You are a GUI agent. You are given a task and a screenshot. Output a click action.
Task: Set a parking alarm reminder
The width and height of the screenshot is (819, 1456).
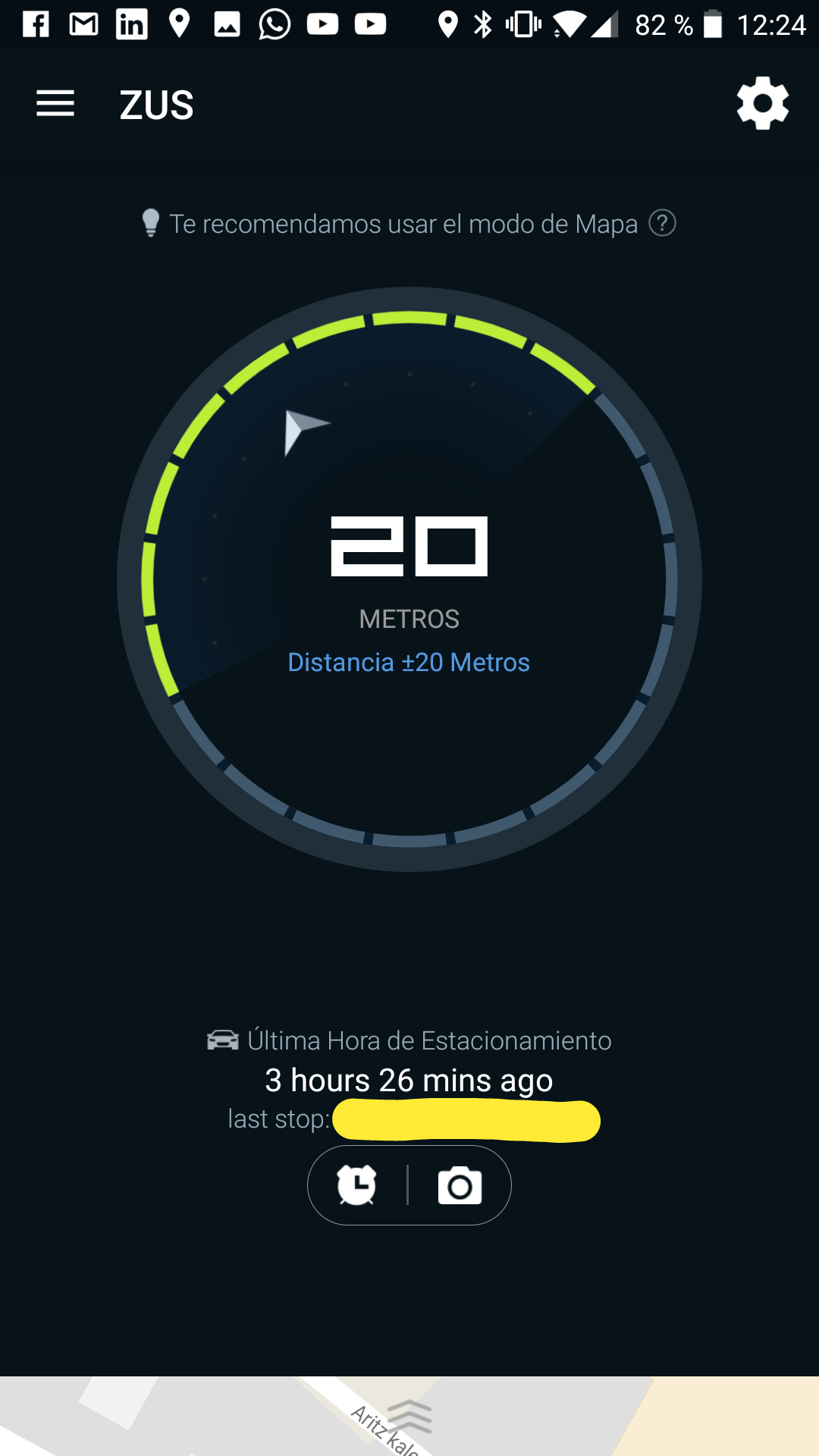click(x=356, y=1185)
